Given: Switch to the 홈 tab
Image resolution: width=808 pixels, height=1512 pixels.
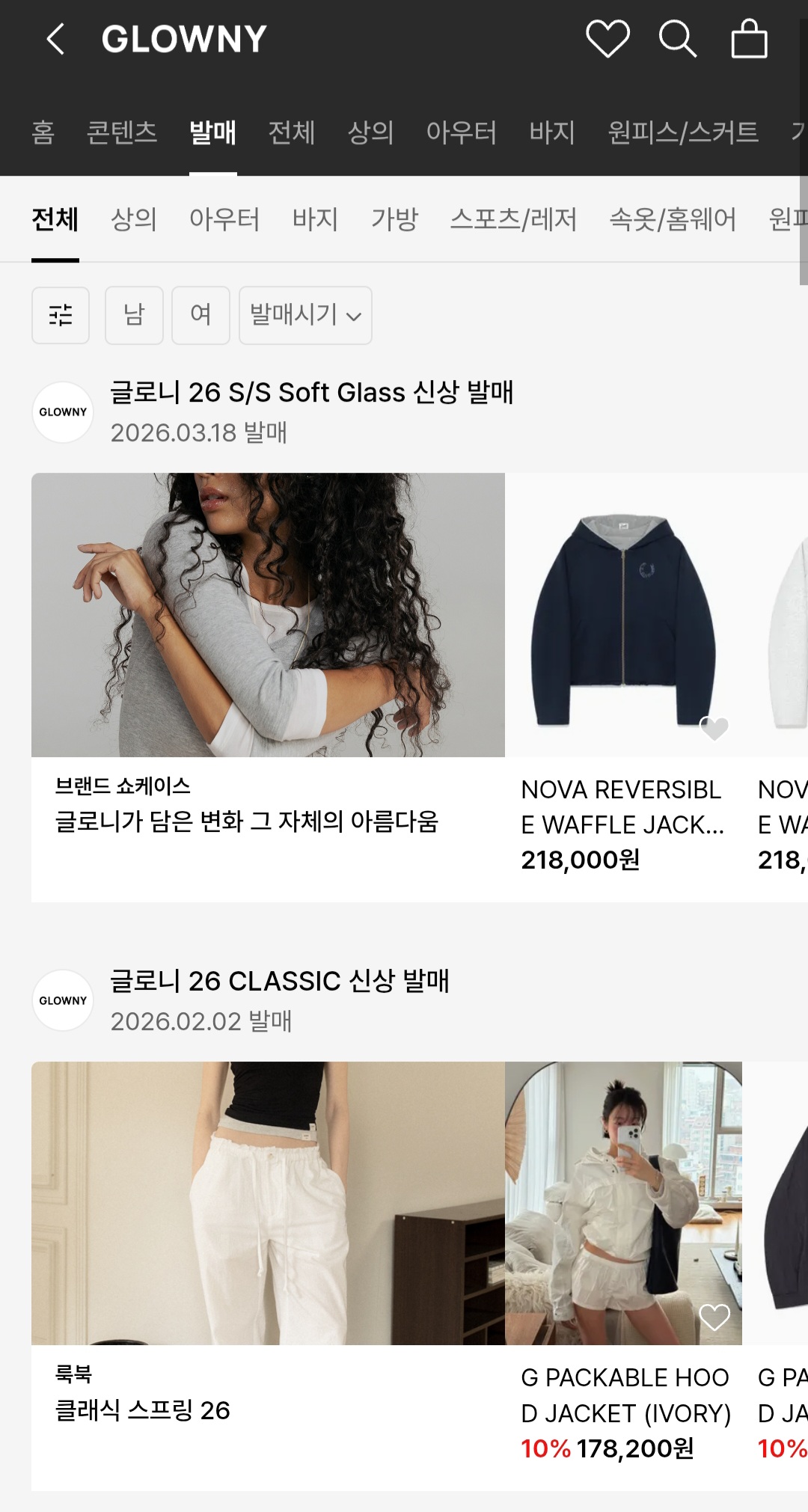Looking at the screenshot, I should [43, 132].
